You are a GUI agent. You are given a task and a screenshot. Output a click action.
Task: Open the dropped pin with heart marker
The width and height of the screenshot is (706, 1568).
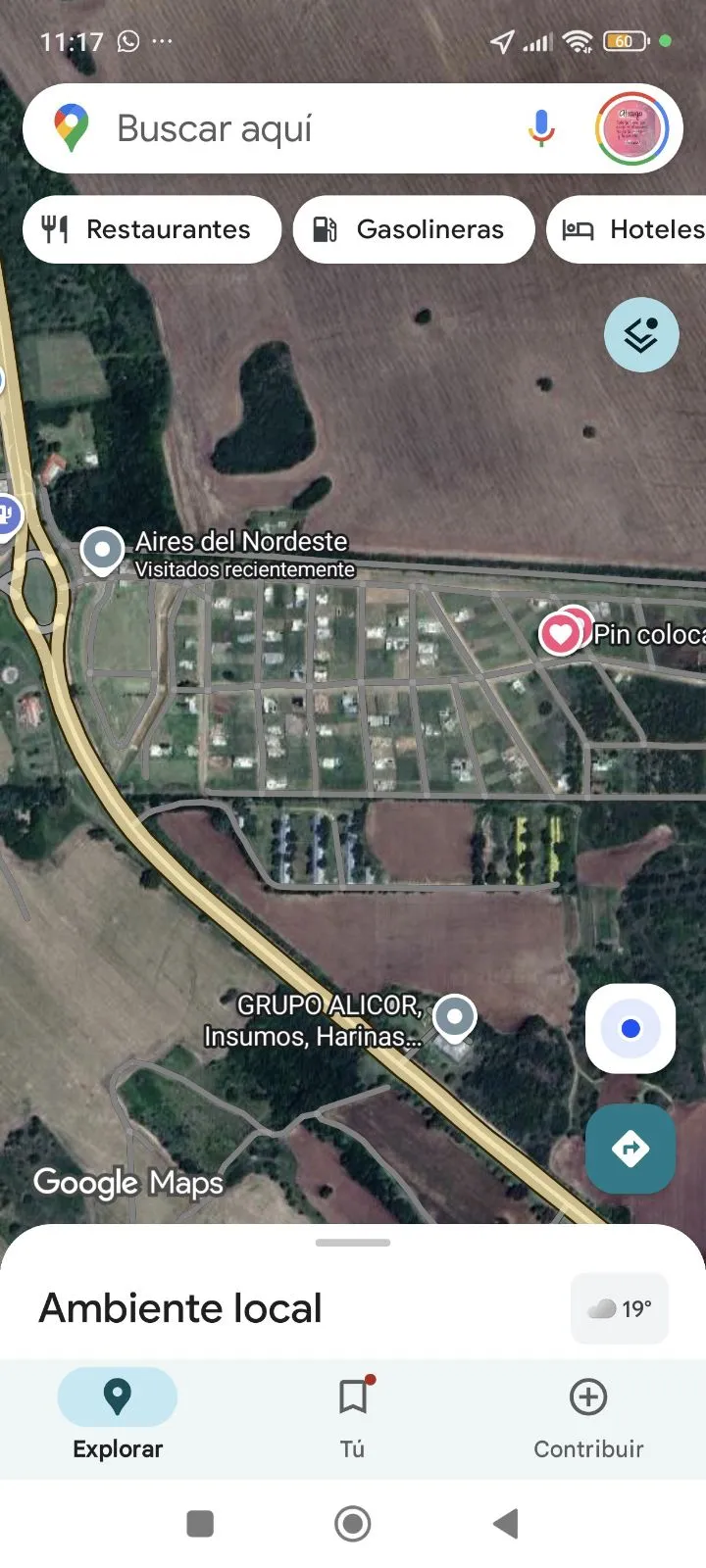point(561,634)
